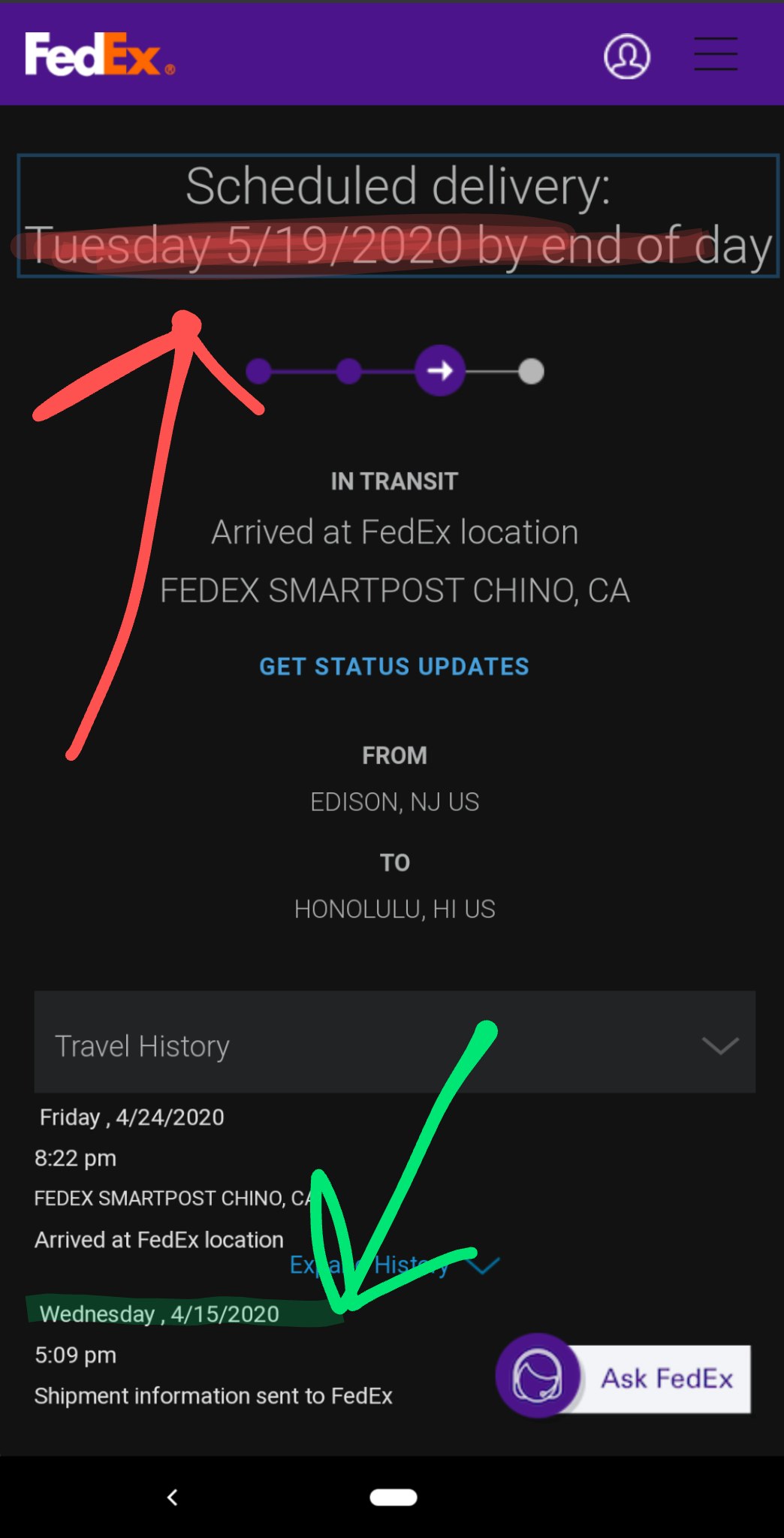Open the account profile icon
The width and height of the screenshot is (784, 1538).
tap(626, 56)
